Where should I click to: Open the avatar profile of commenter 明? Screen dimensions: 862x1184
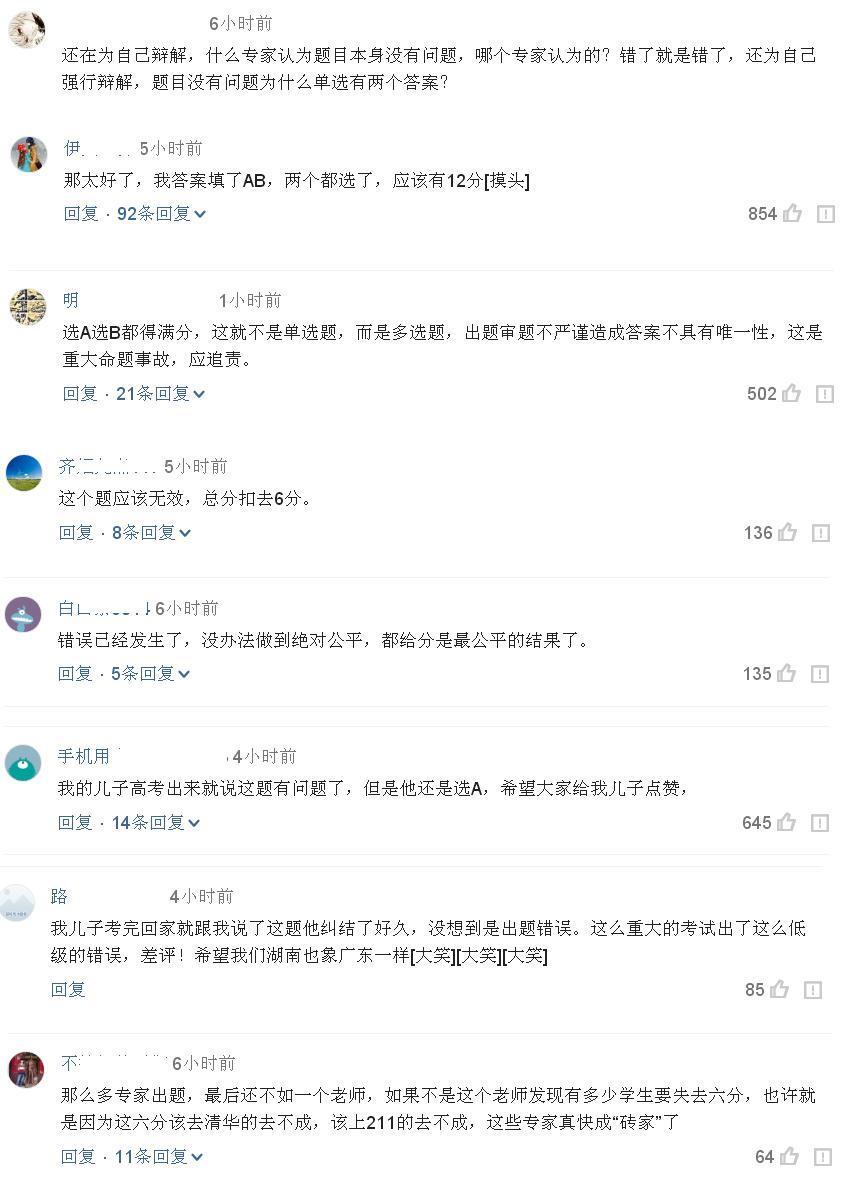pyautogui.click(x=28, y=307)
